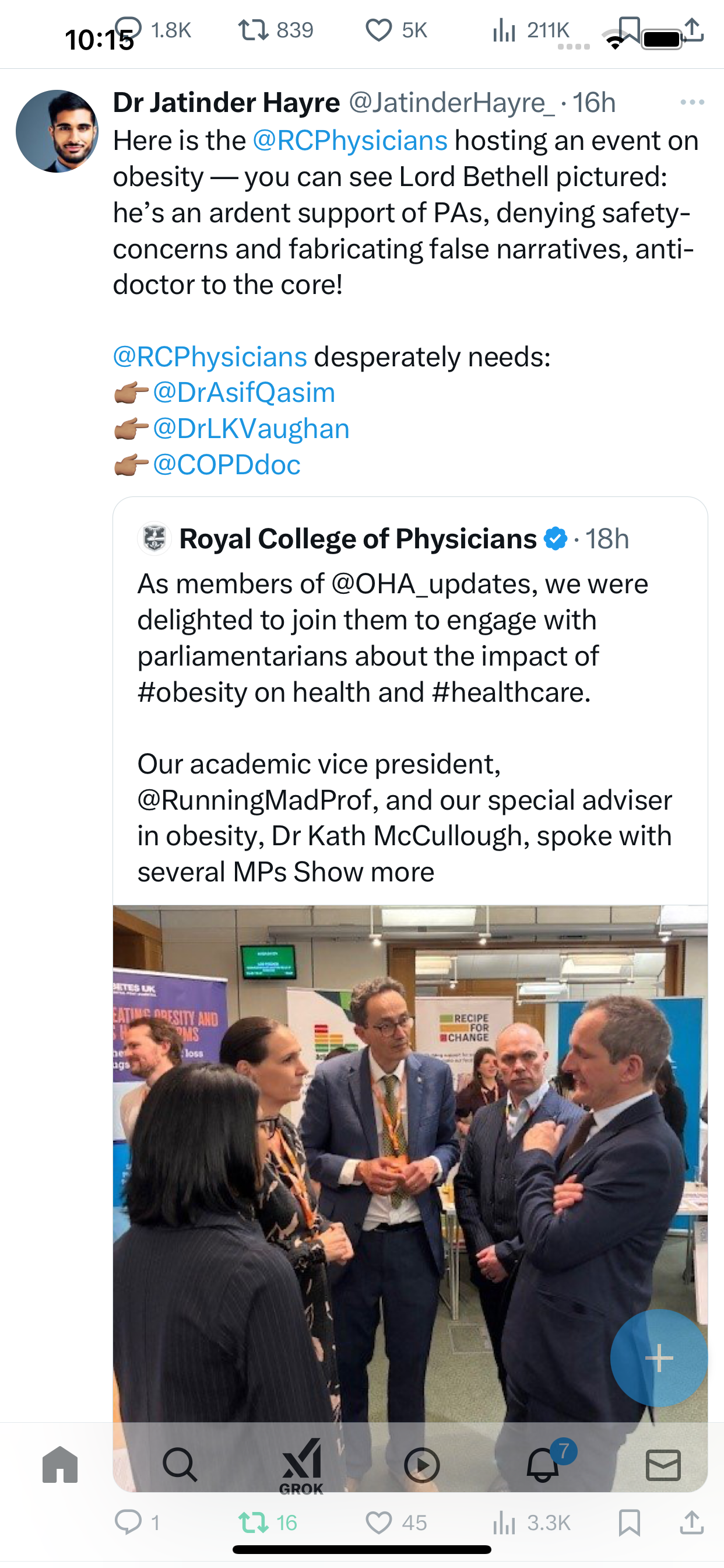Like the tweet above with 5K likes
Screen dimensions: 724x1568
pos(396,30)
